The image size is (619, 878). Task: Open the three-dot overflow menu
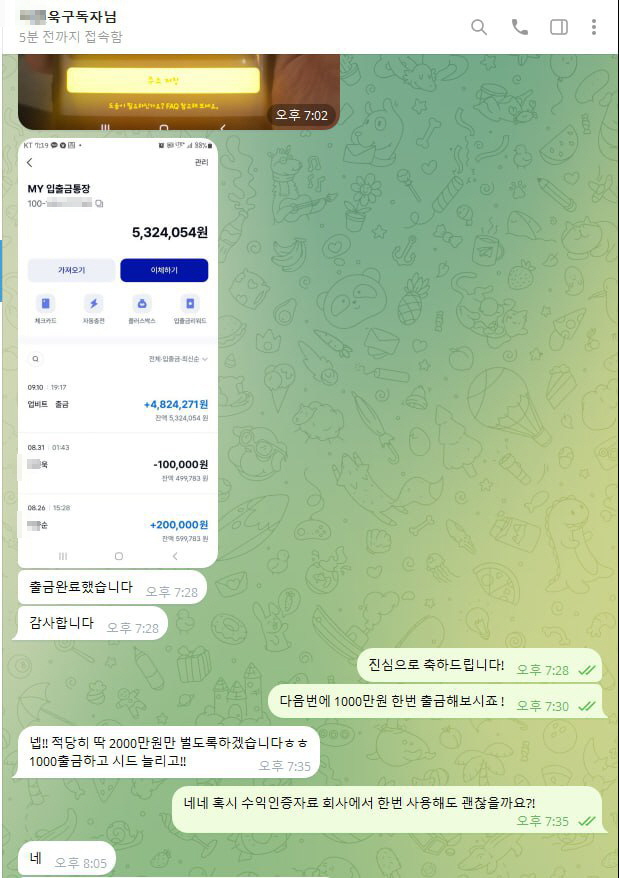594,27
